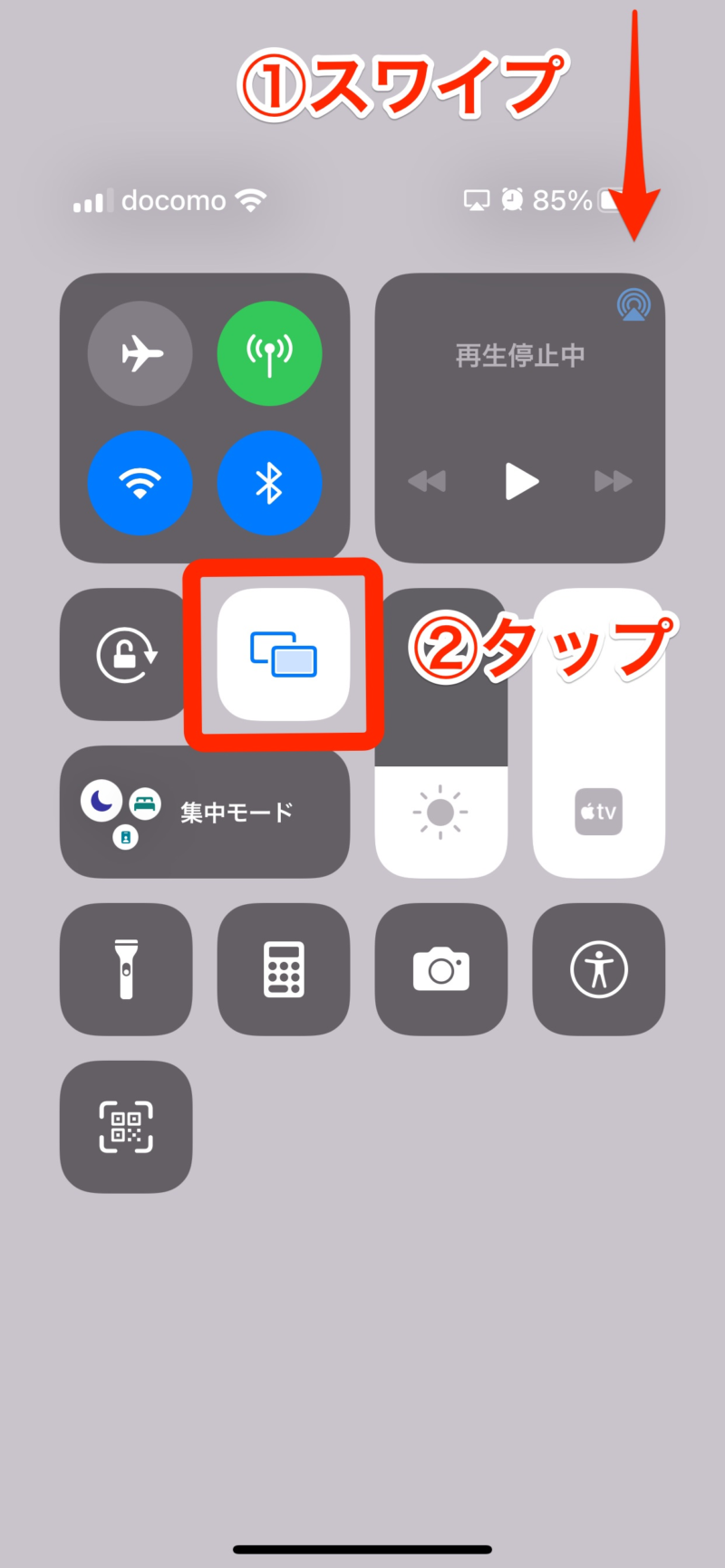Image resolution: width=725 pixels, height=1568 pixels.
Task: Play the paused media
Action: tap(520, 481)
